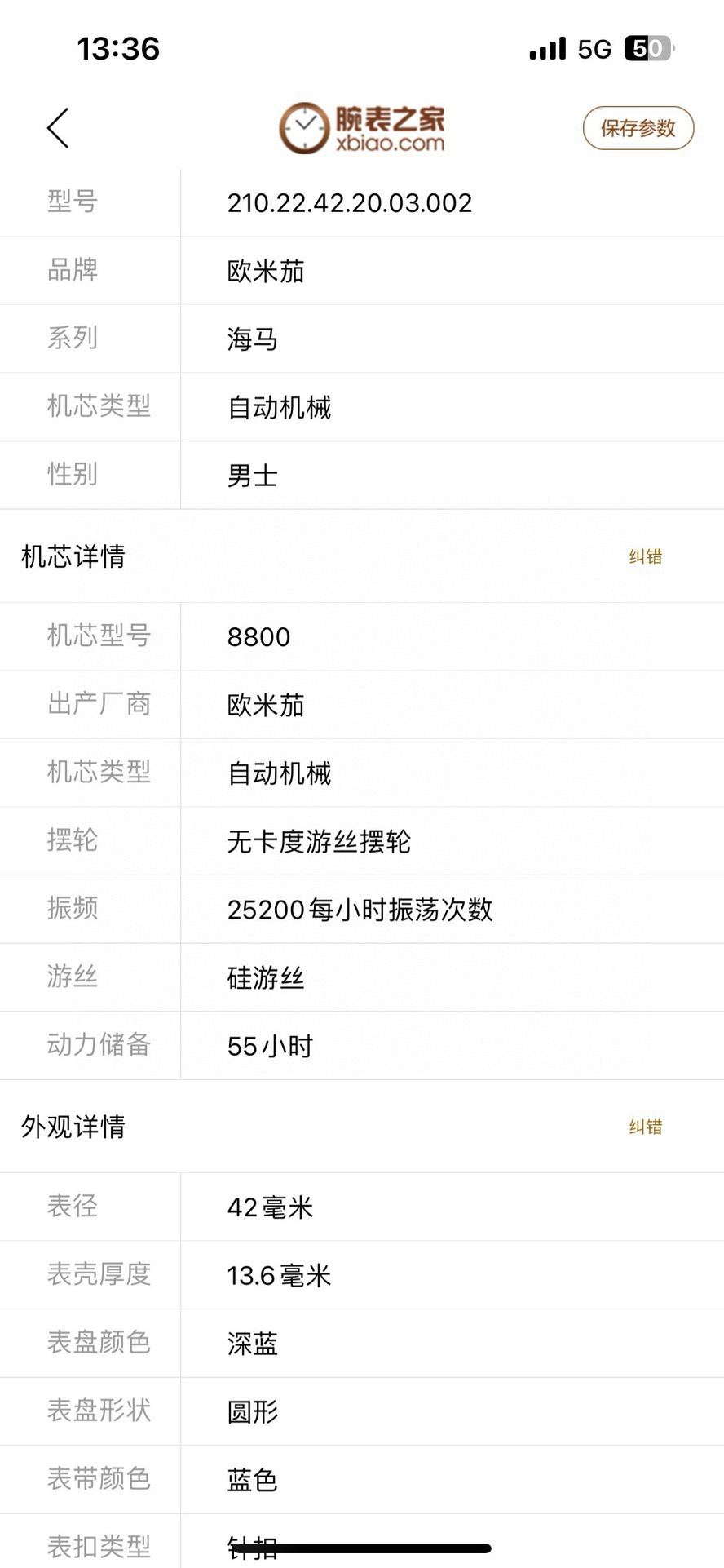Screen dimensions: 724x1568
Task: Tap 纠错 next to 外观详情
Action: [645, 1127]
